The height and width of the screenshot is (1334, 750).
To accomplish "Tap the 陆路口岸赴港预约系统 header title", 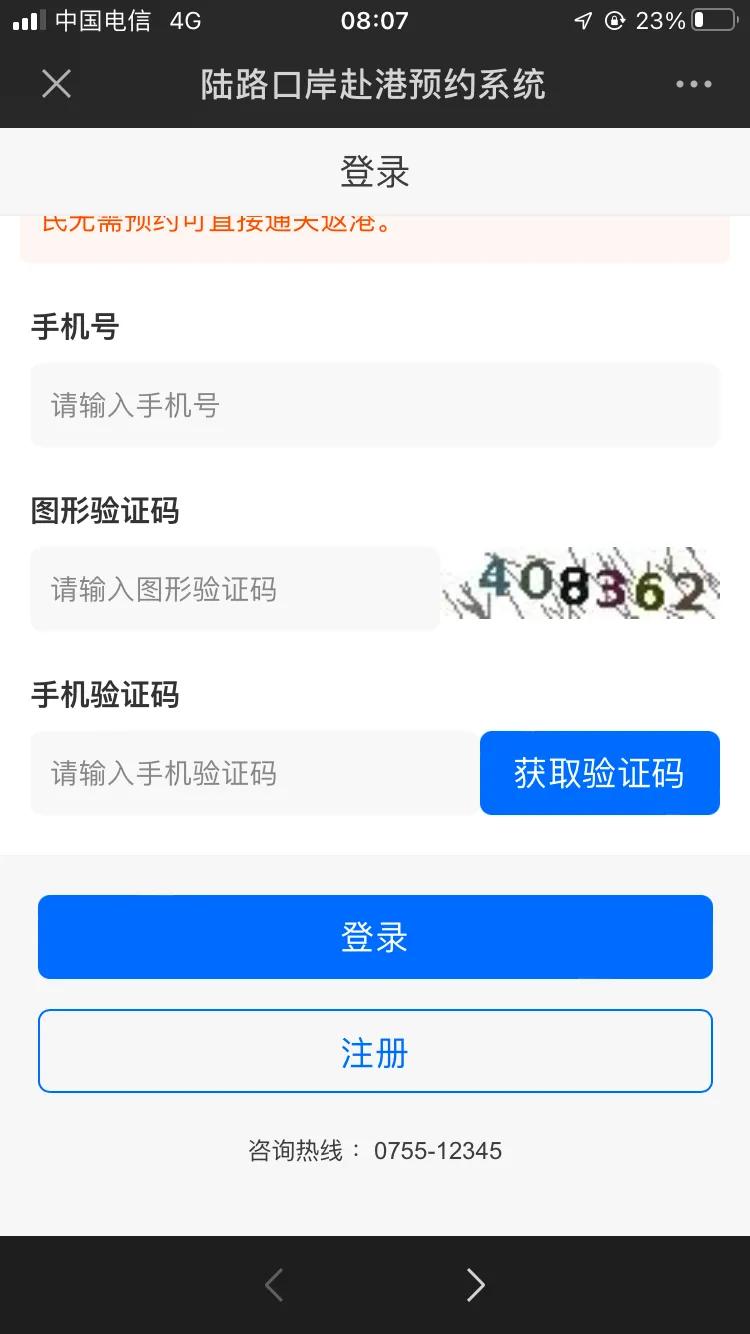I will click(x=375, y=85).
